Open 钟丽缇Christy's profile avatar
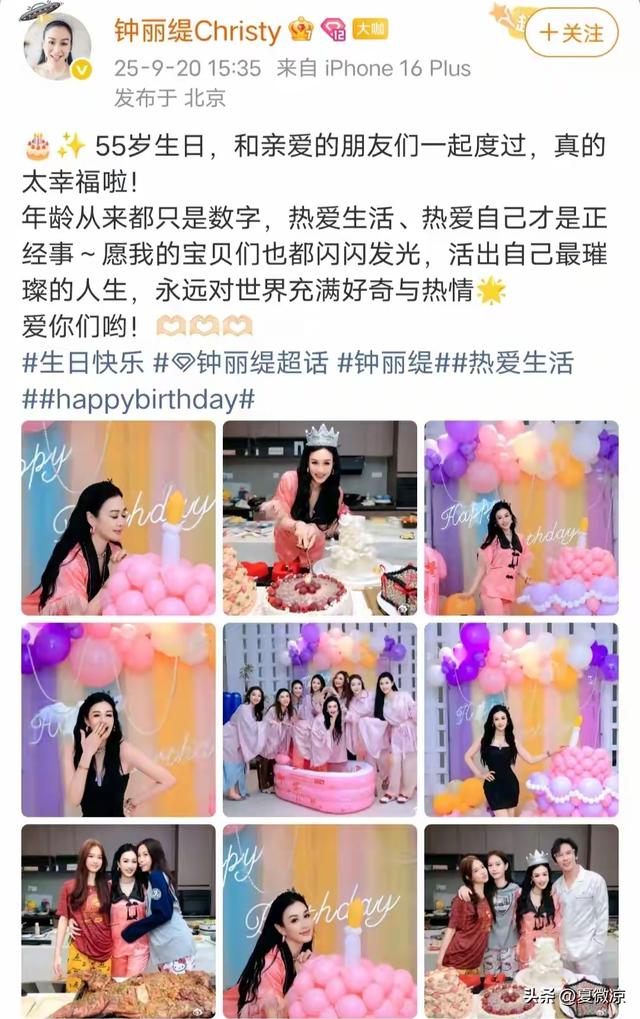This screenshot has height=1019, width=640. 57,44
